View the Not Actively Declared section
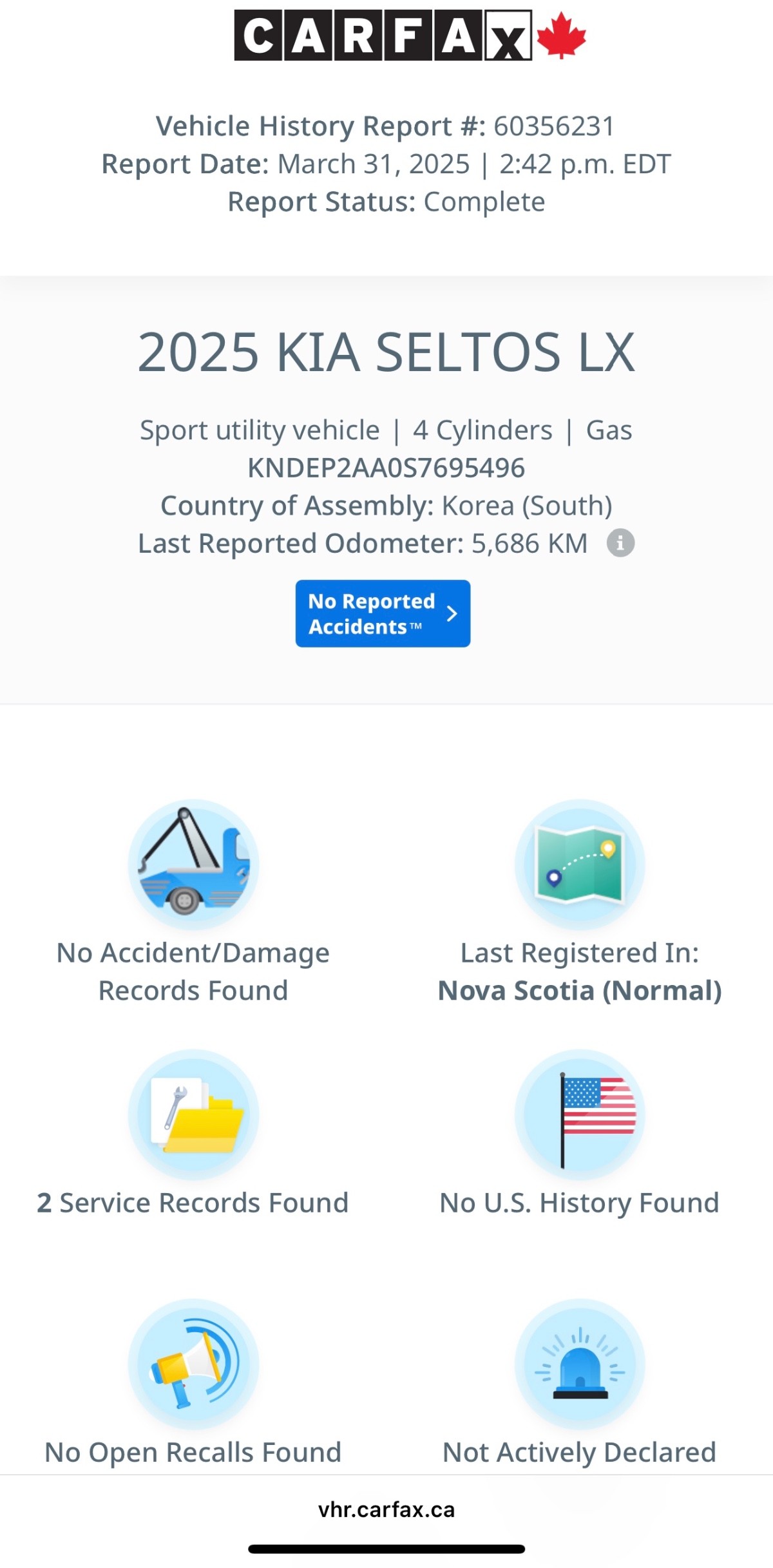773x1568 pixels. pos(580,1384)
